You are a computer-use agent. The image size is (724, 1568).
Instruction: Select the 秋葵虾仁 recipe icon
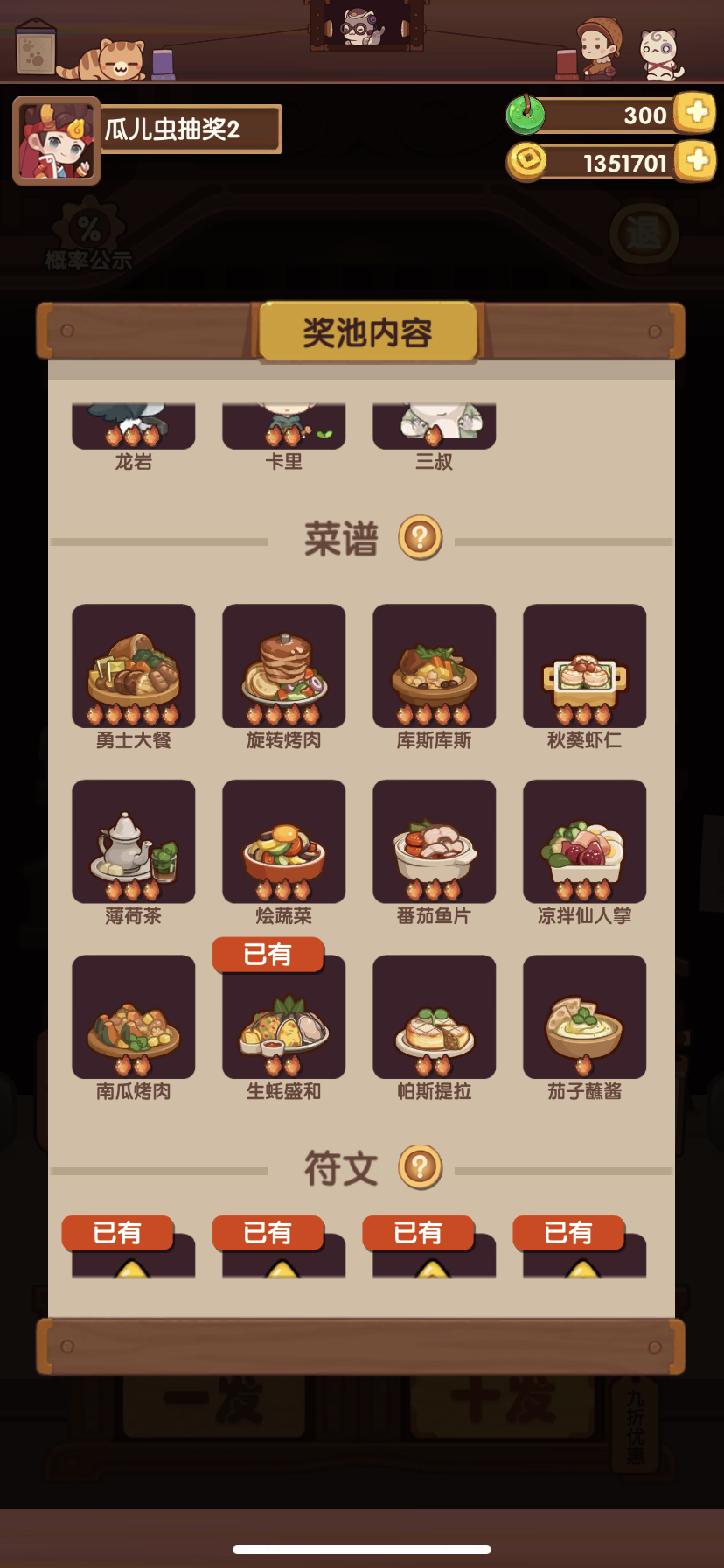coord(584,667)
